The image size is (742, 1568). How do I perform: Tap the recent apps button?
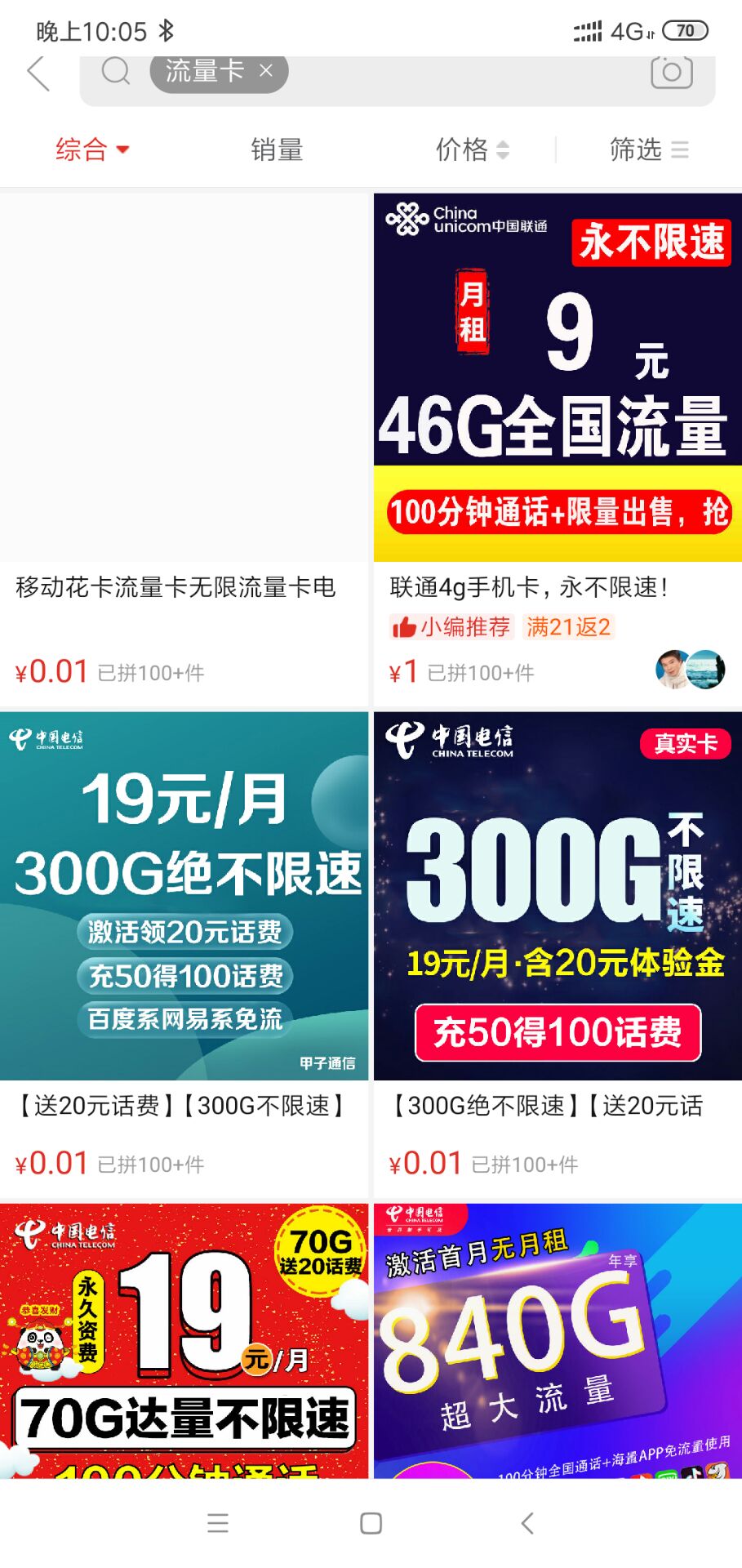(217, 1523)
